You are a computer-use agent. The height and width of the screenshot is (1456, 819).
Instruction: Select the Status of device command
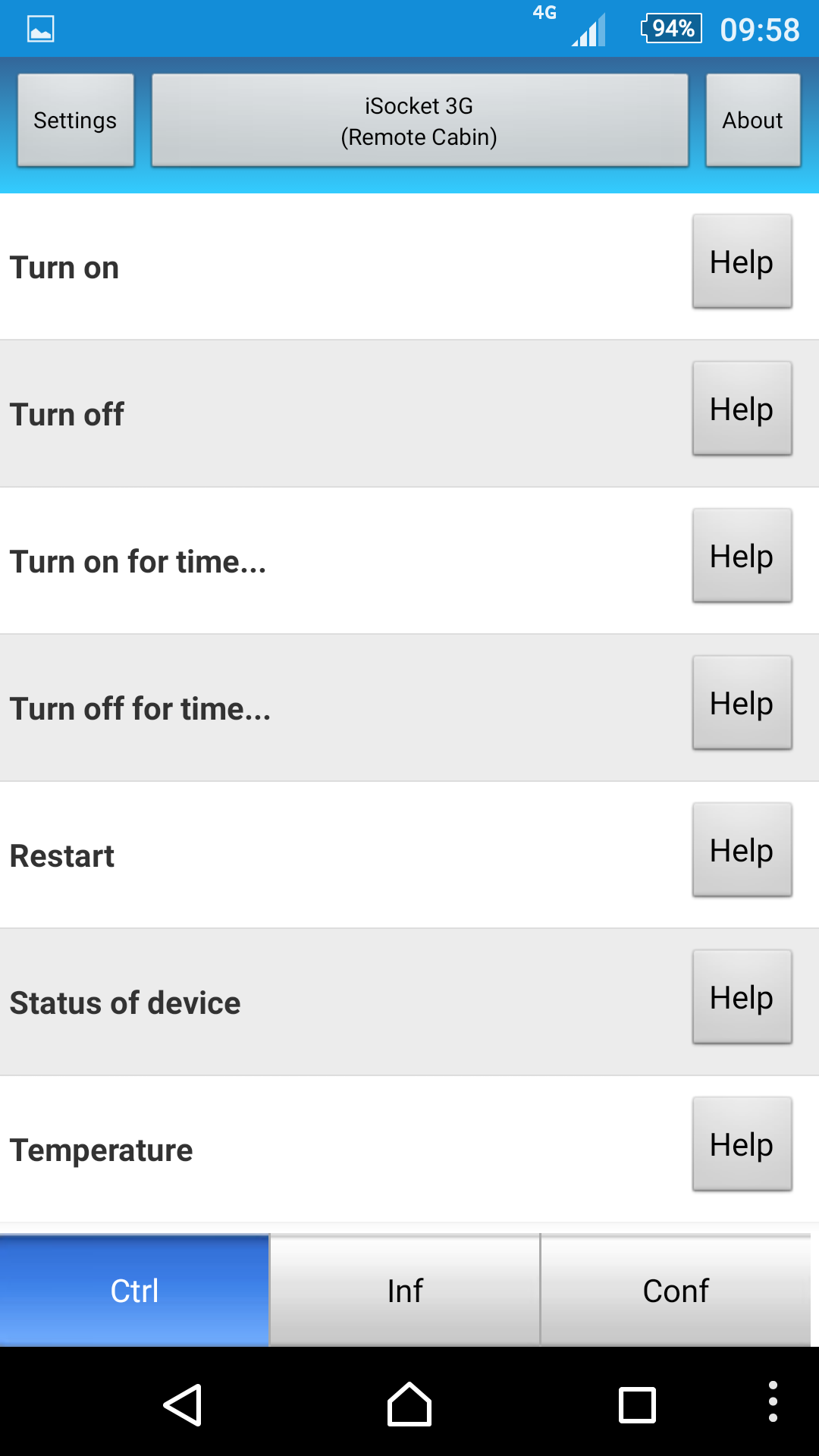(x=303, y=1002)
